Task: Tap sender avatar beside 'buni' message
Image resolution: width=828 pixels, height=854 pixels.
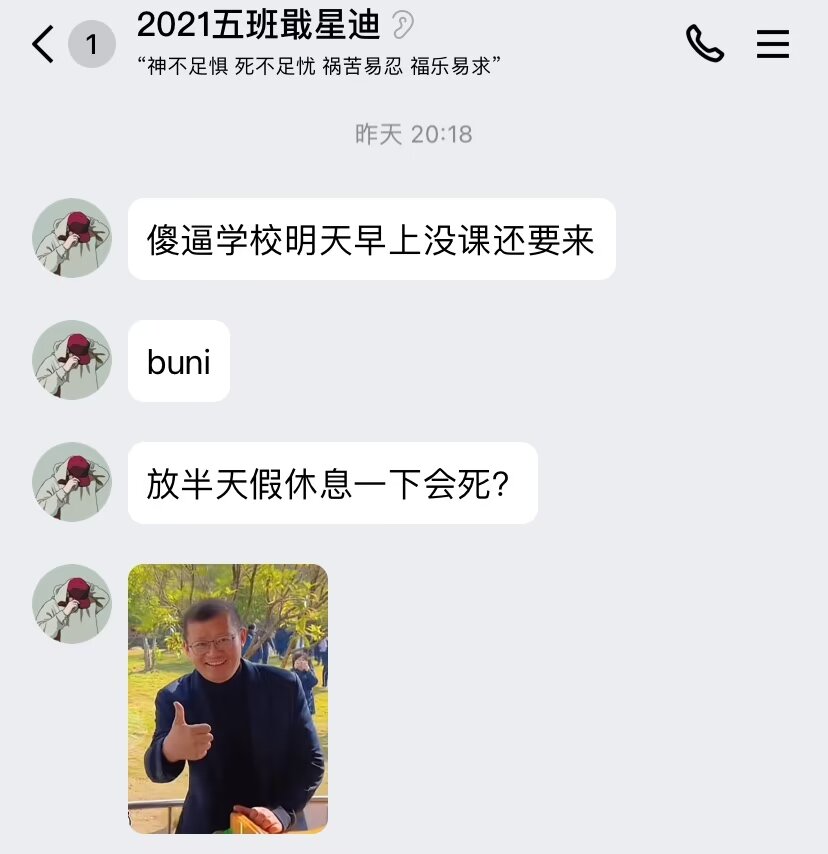Action: 72,360
